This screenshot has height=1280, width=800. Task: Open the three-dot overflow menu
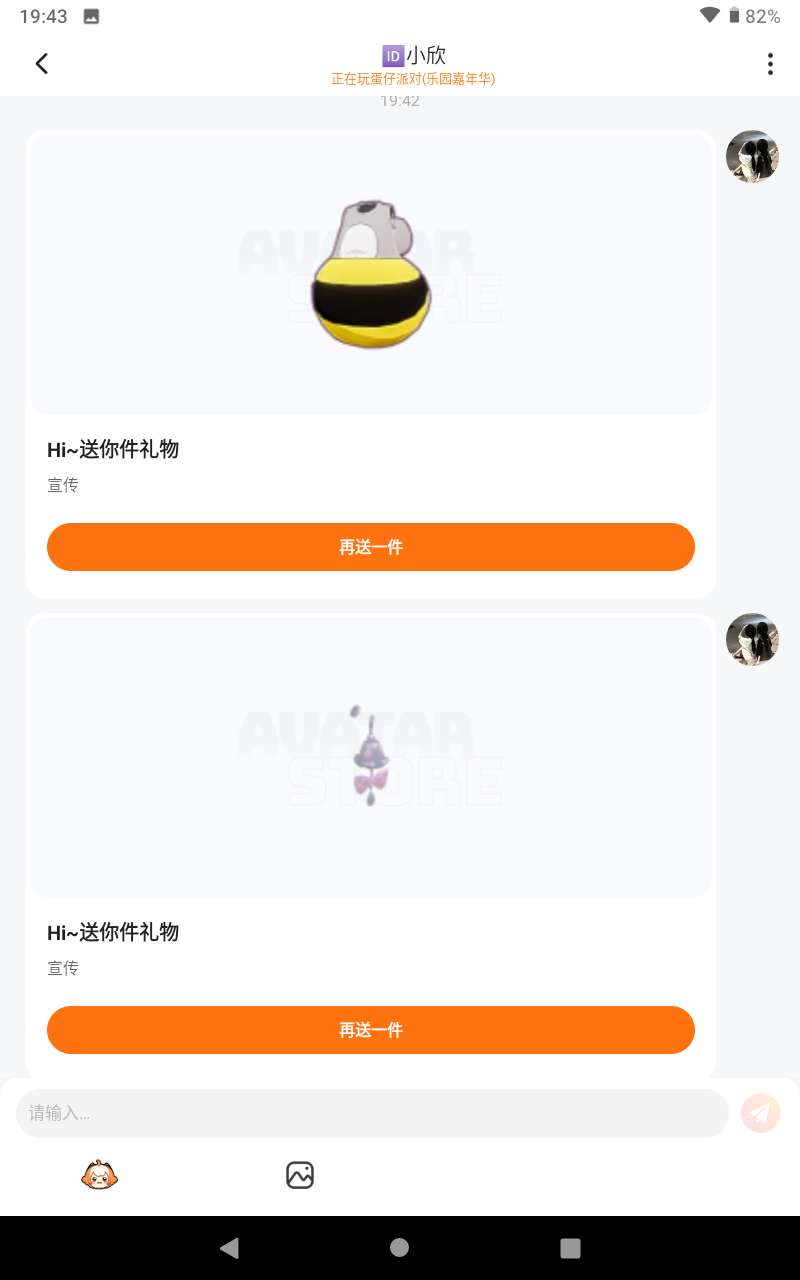click(x=769, y=64)
